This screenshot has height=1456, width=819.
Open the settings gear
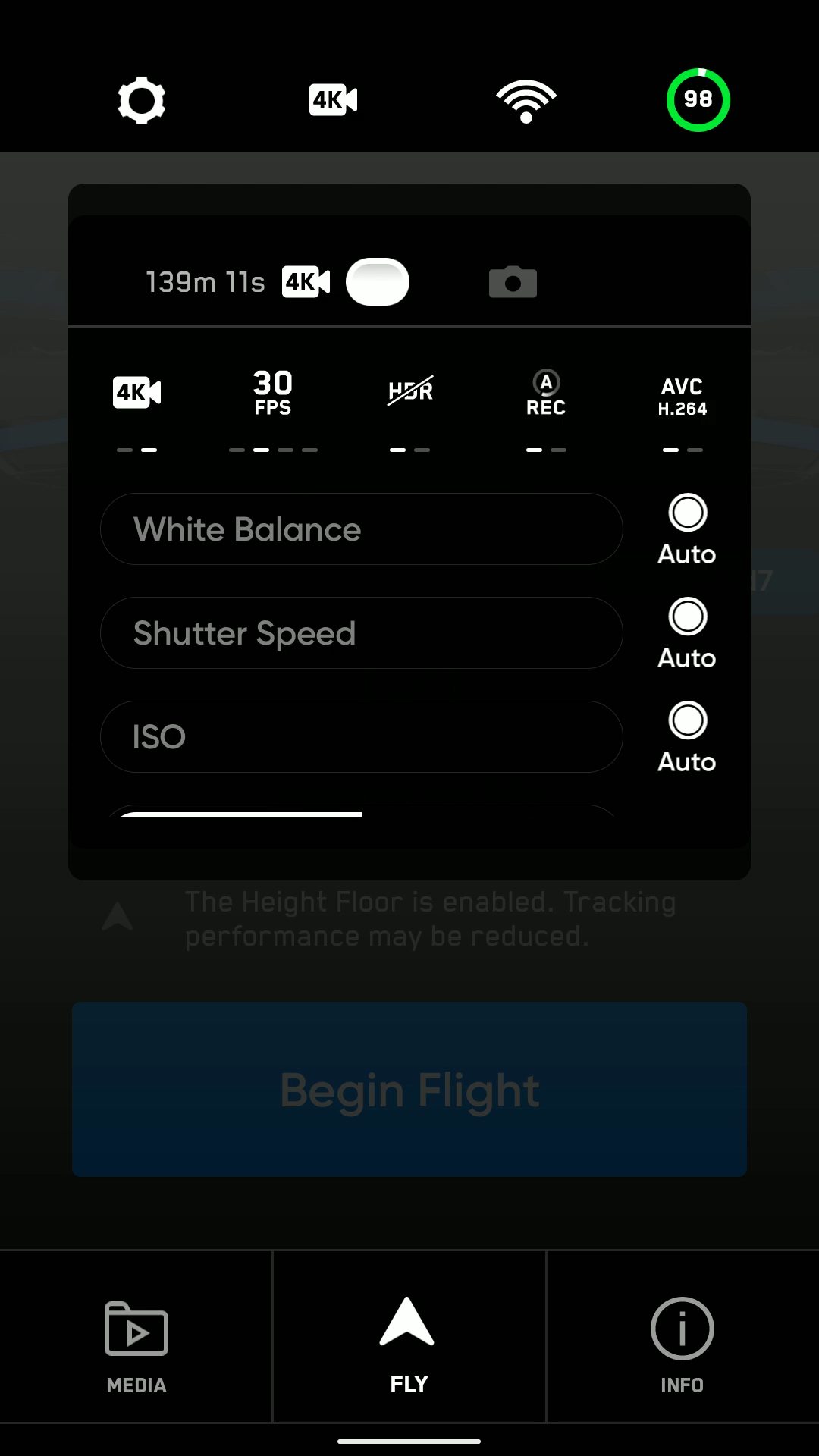point(142,100)
